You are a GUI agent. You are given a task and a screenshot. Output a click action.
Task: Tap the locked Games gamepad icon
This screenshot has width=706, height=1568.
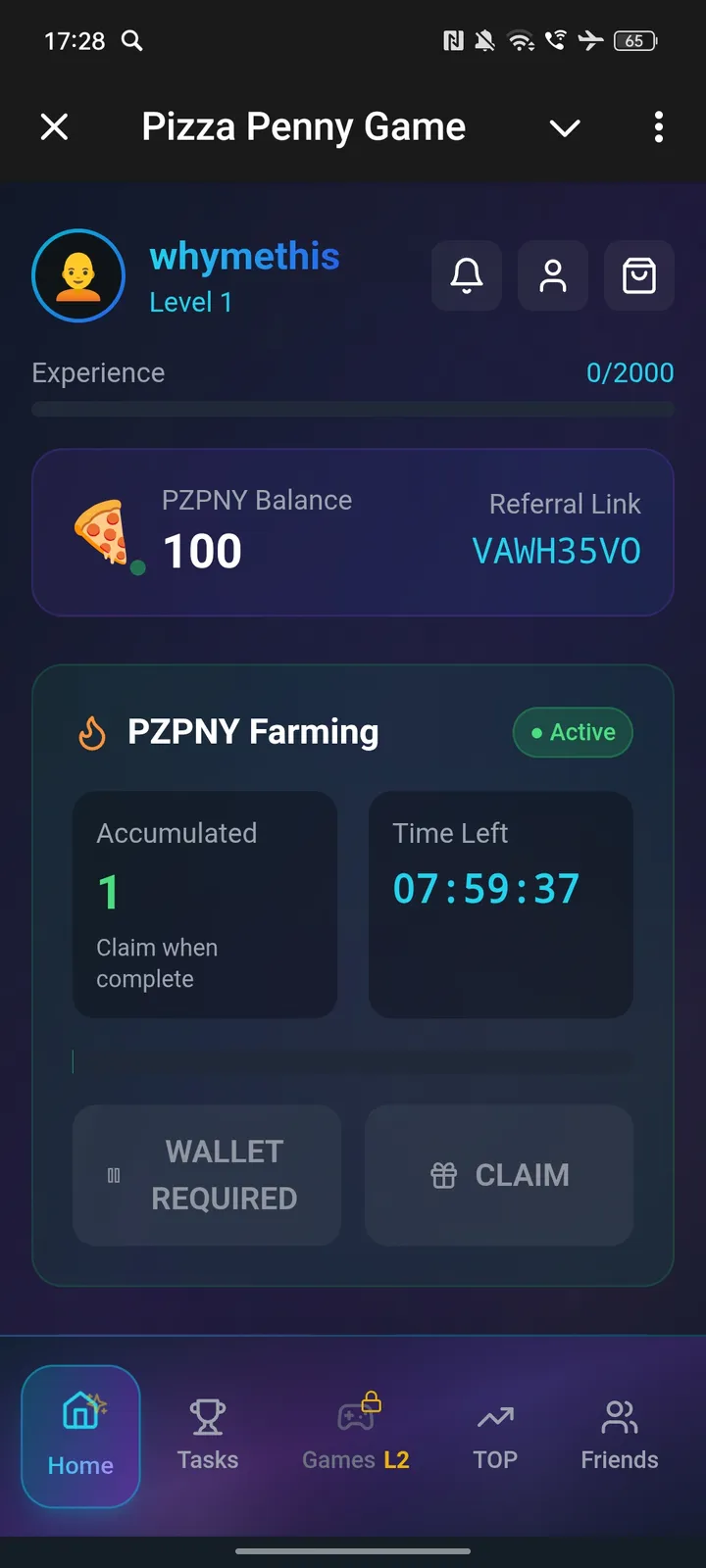coord(355,1416)
